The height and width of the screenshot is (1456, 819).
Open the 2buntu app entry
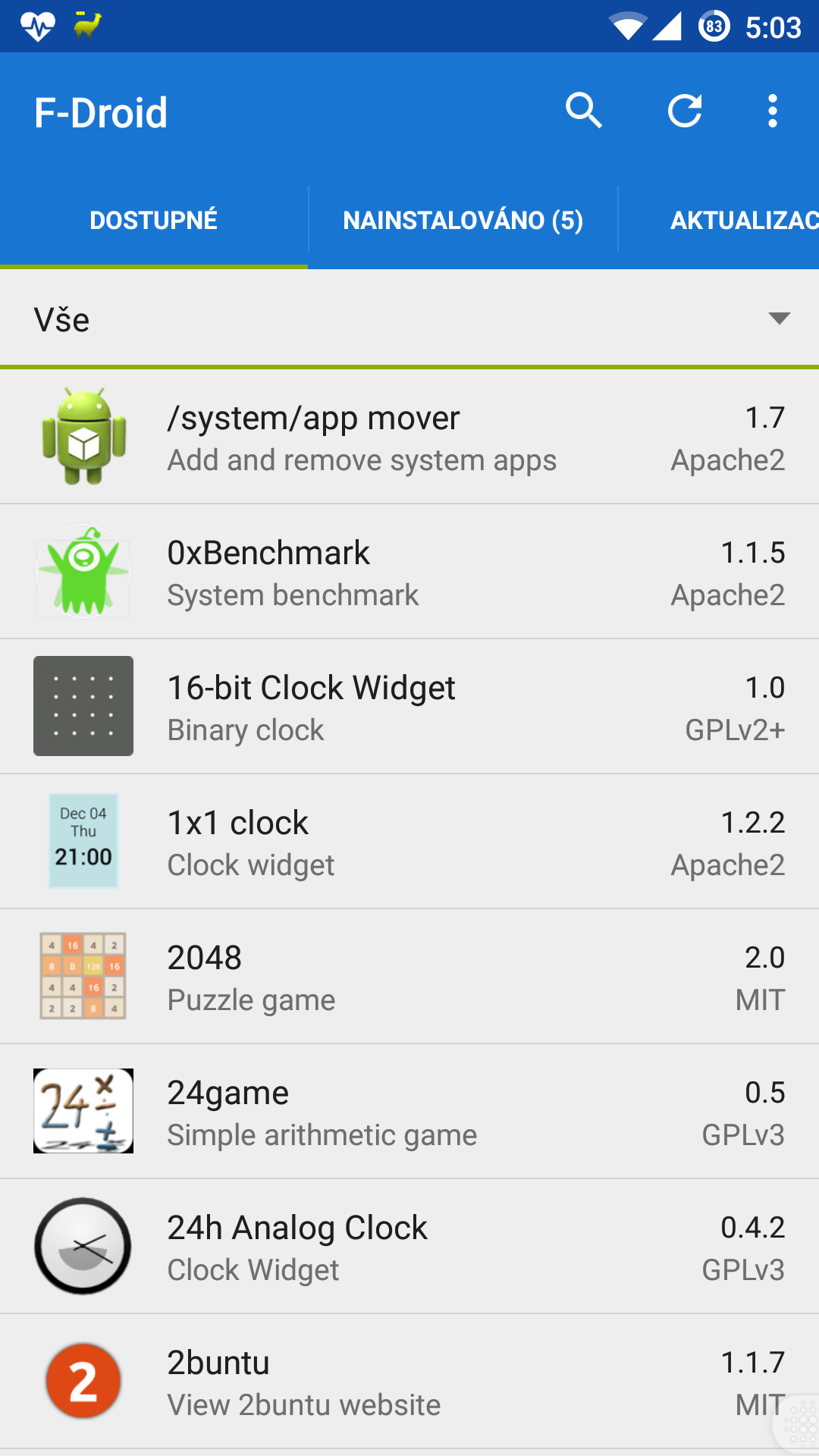(409, 1382)
